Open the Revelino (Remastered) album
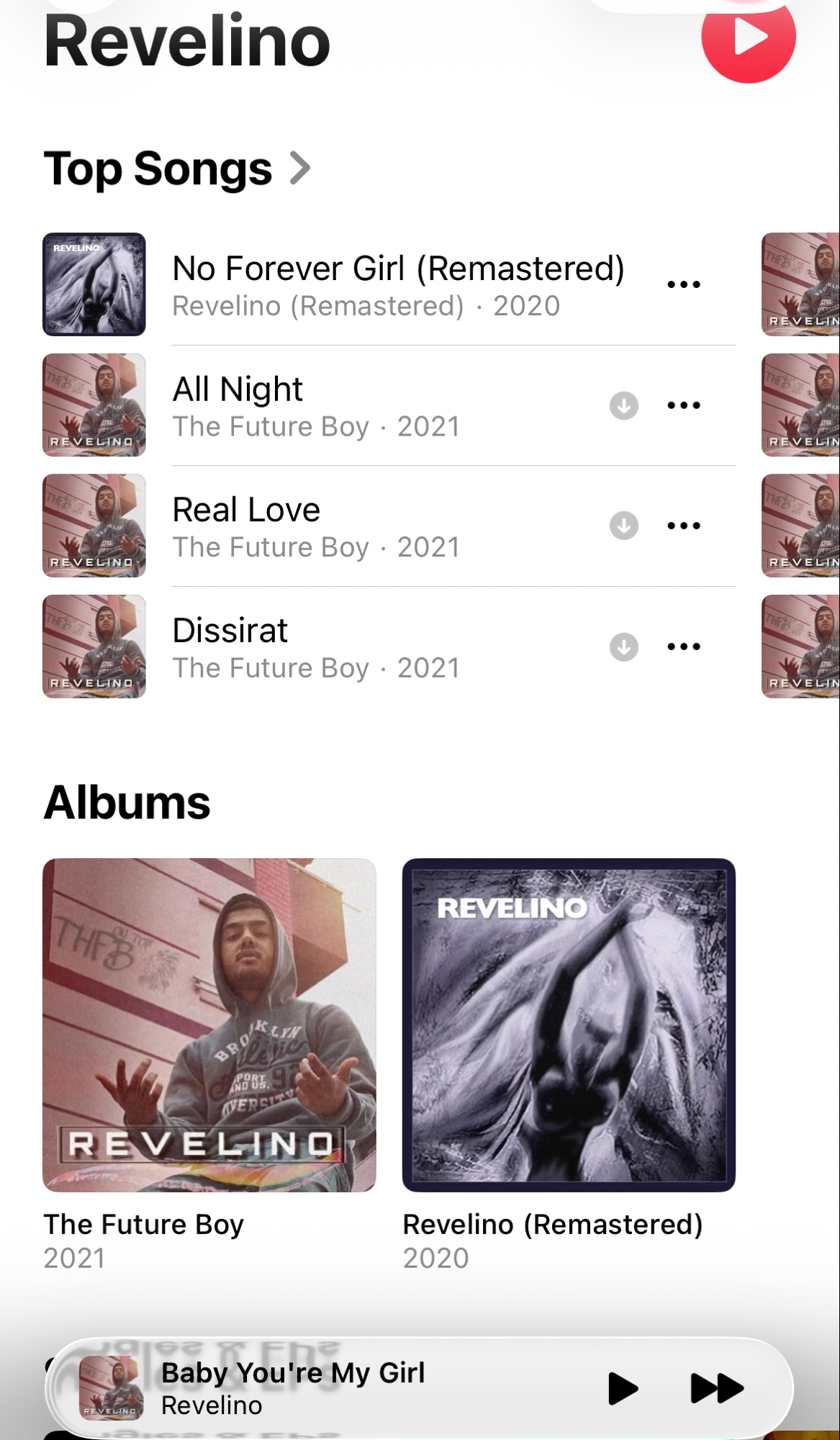 pyautogui.click(x=569, y=1025)
